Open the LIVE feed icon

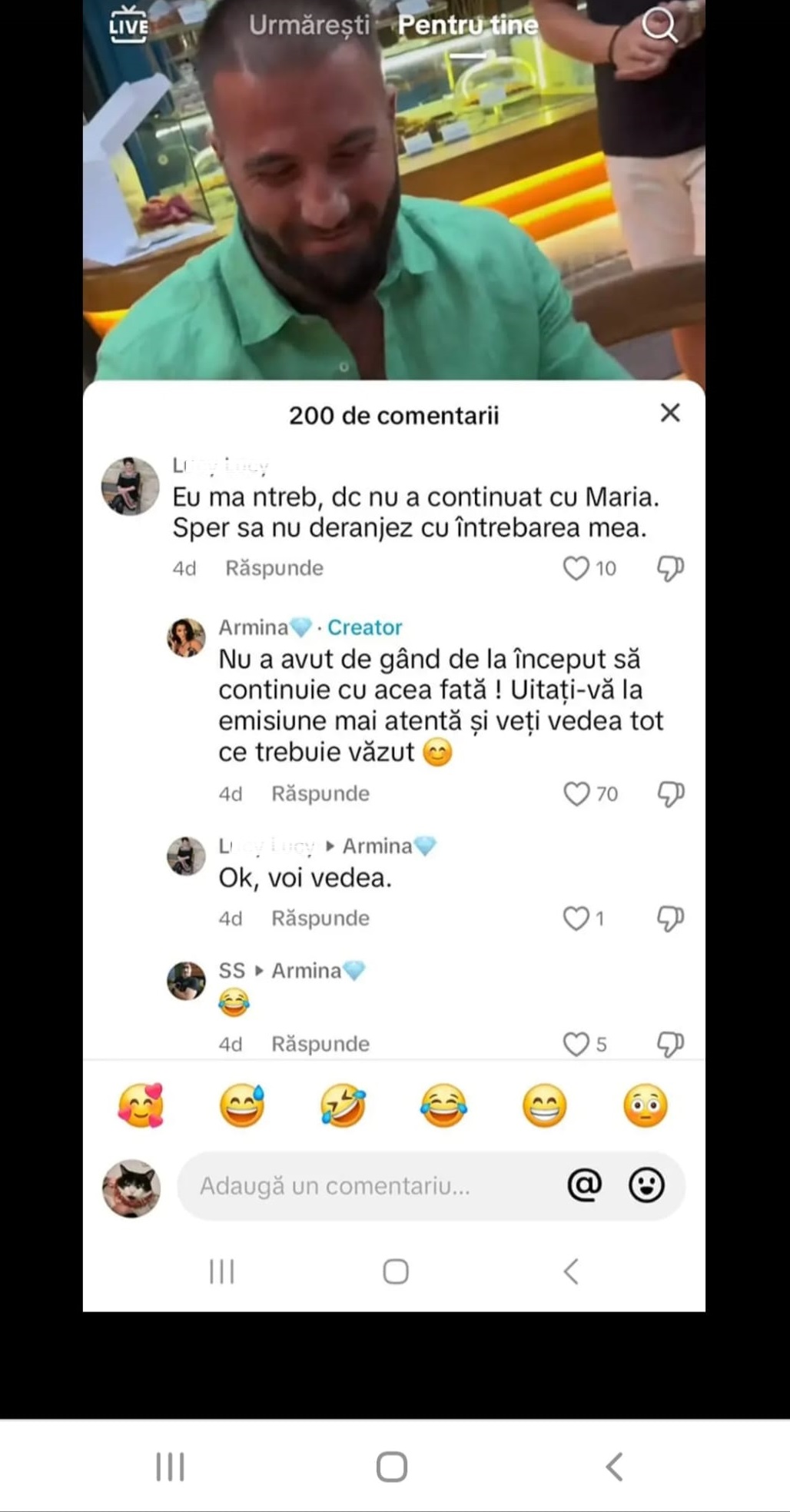128,25
